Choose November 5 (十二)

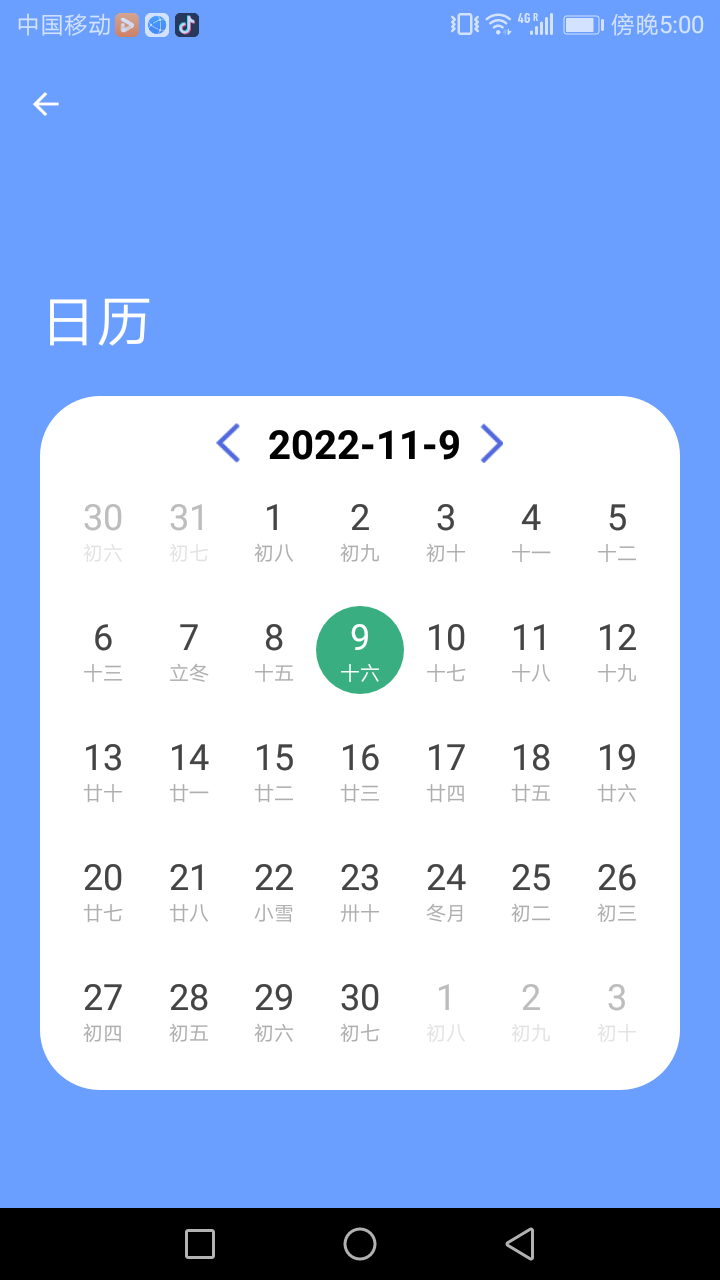pos(617,530)
